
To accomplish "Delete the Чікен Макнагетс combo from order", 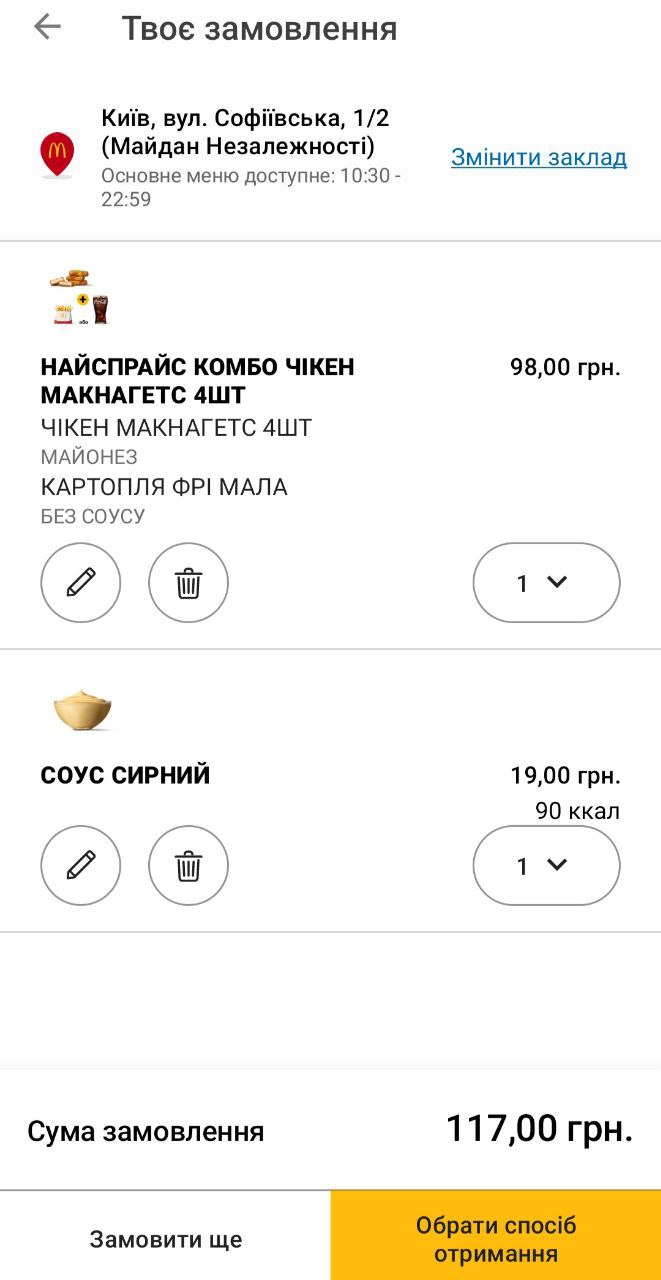I will tap(188, 583).
